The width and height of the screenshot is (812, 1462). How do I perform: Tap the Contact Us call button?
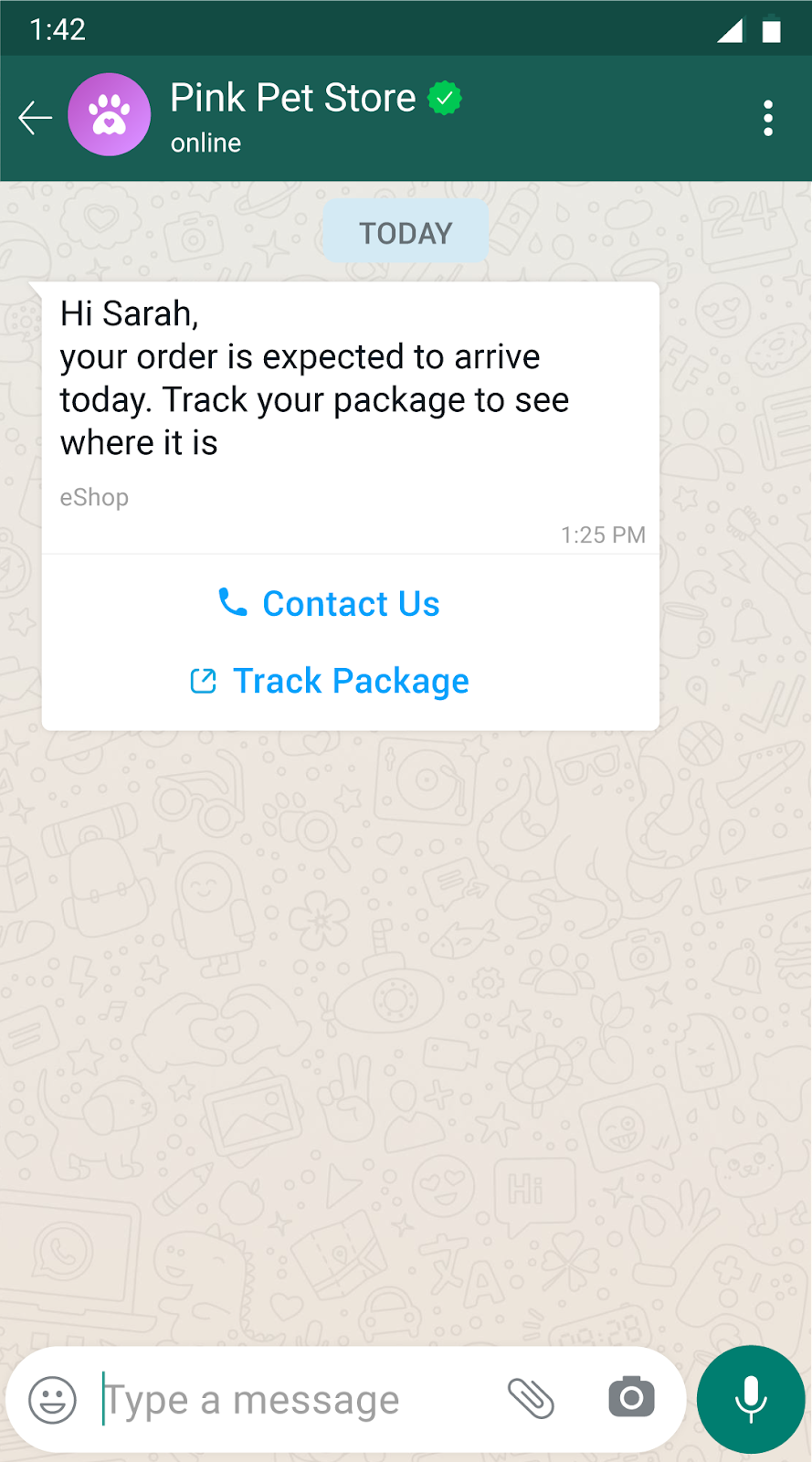(330, 604)
